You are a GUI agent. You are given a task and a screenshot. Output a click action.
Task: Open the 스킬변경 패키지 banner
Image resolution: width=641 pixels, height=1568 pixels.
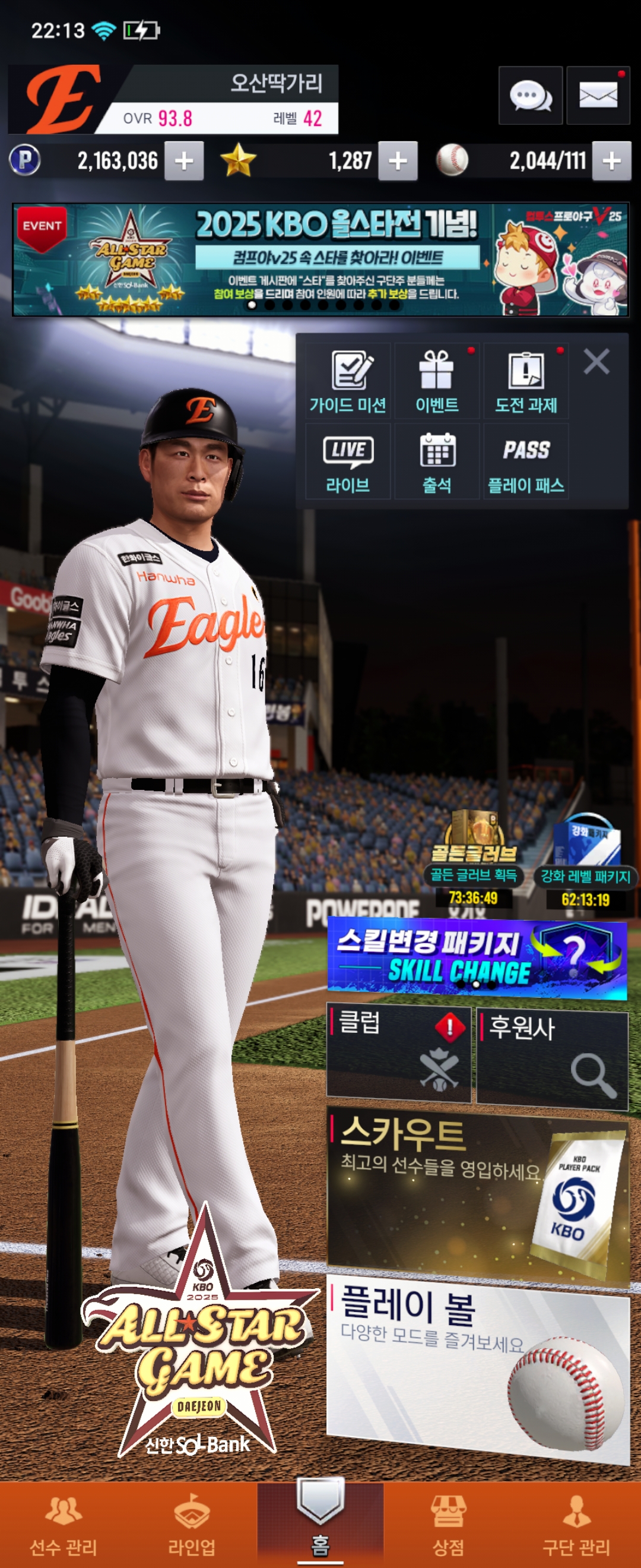(476, 957)
